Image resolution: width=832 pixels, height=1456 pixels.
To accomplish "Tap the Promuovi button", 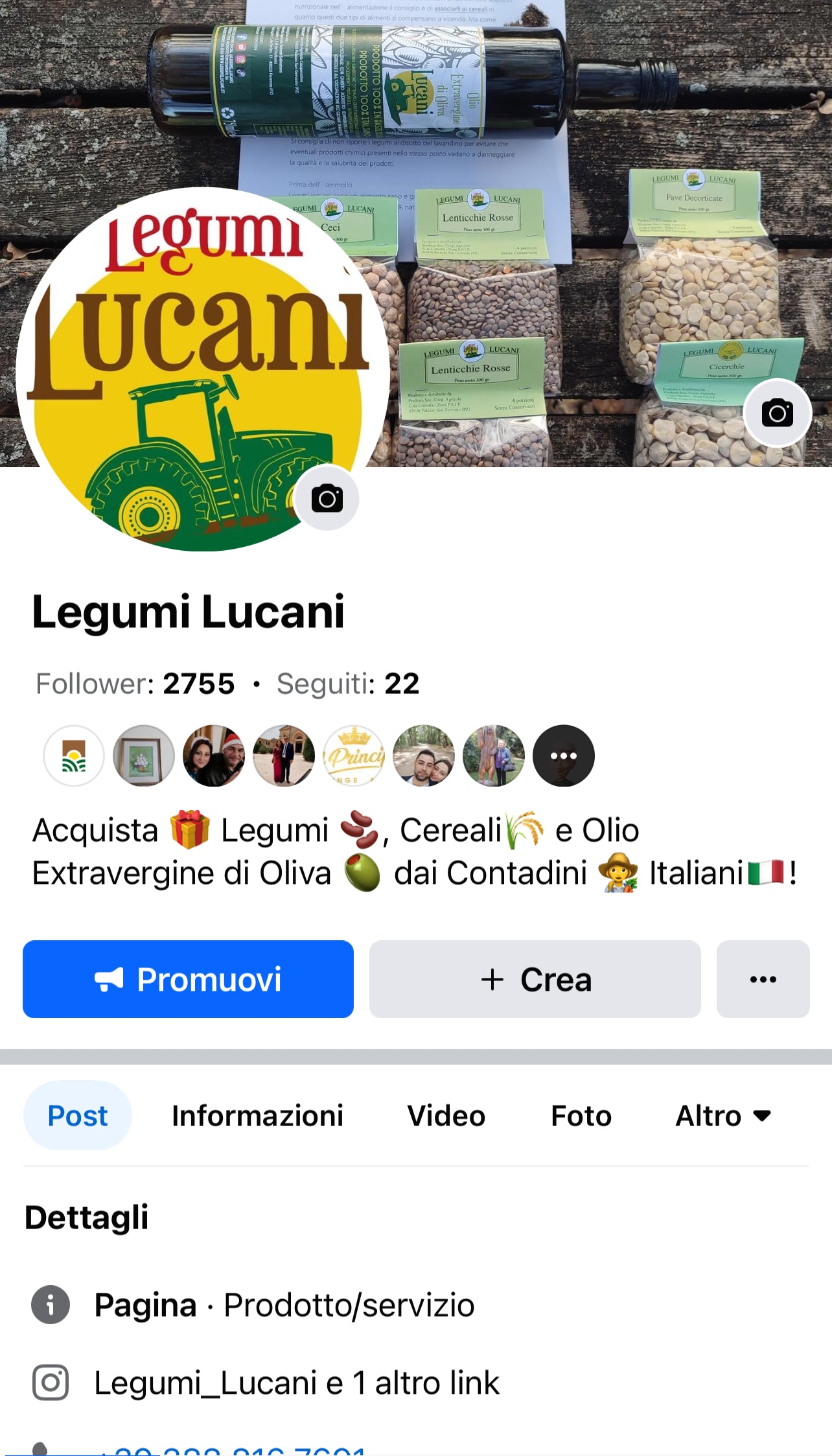I will (188, 979).
